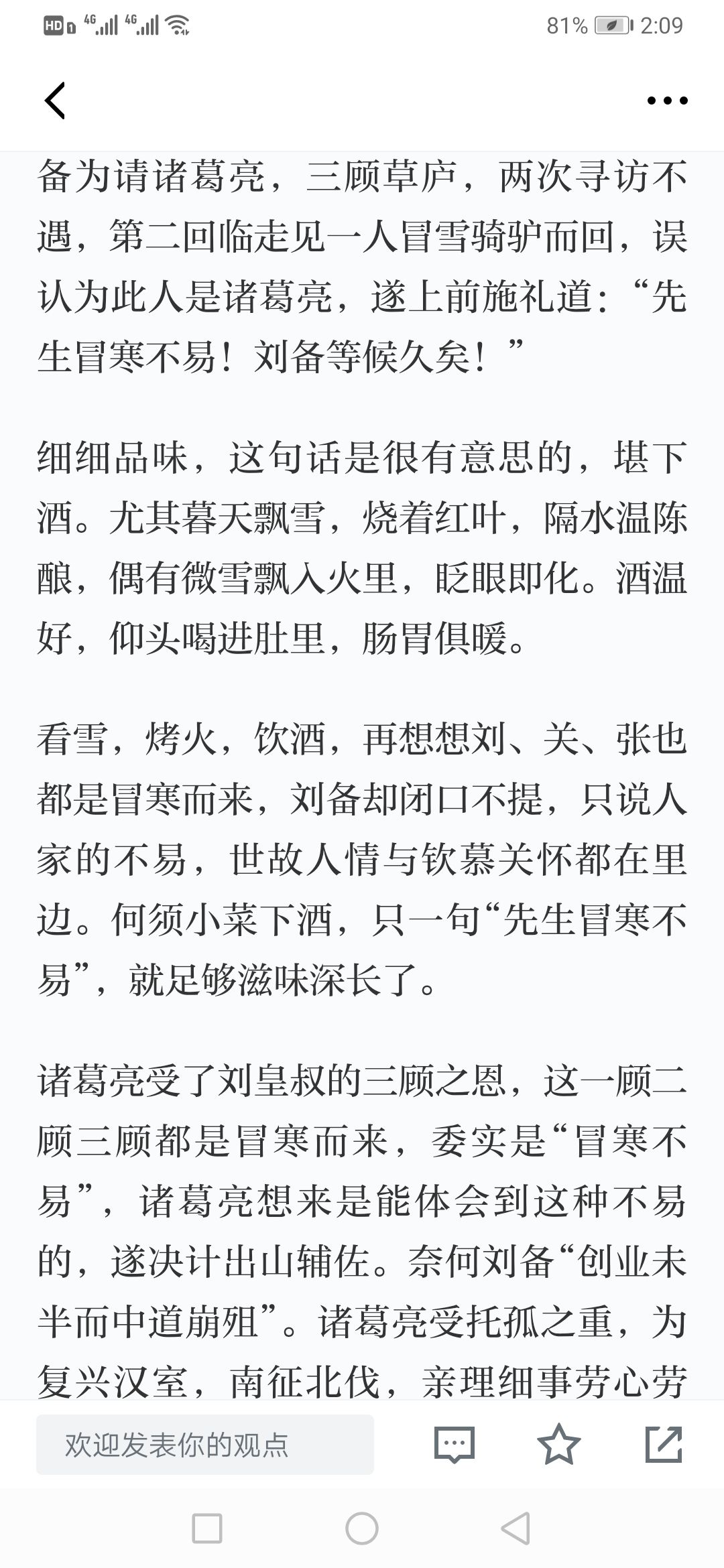The height and width of the screenshot is (1568, 724).
Task: Bookmark this article with the star
Action: 559,1444
